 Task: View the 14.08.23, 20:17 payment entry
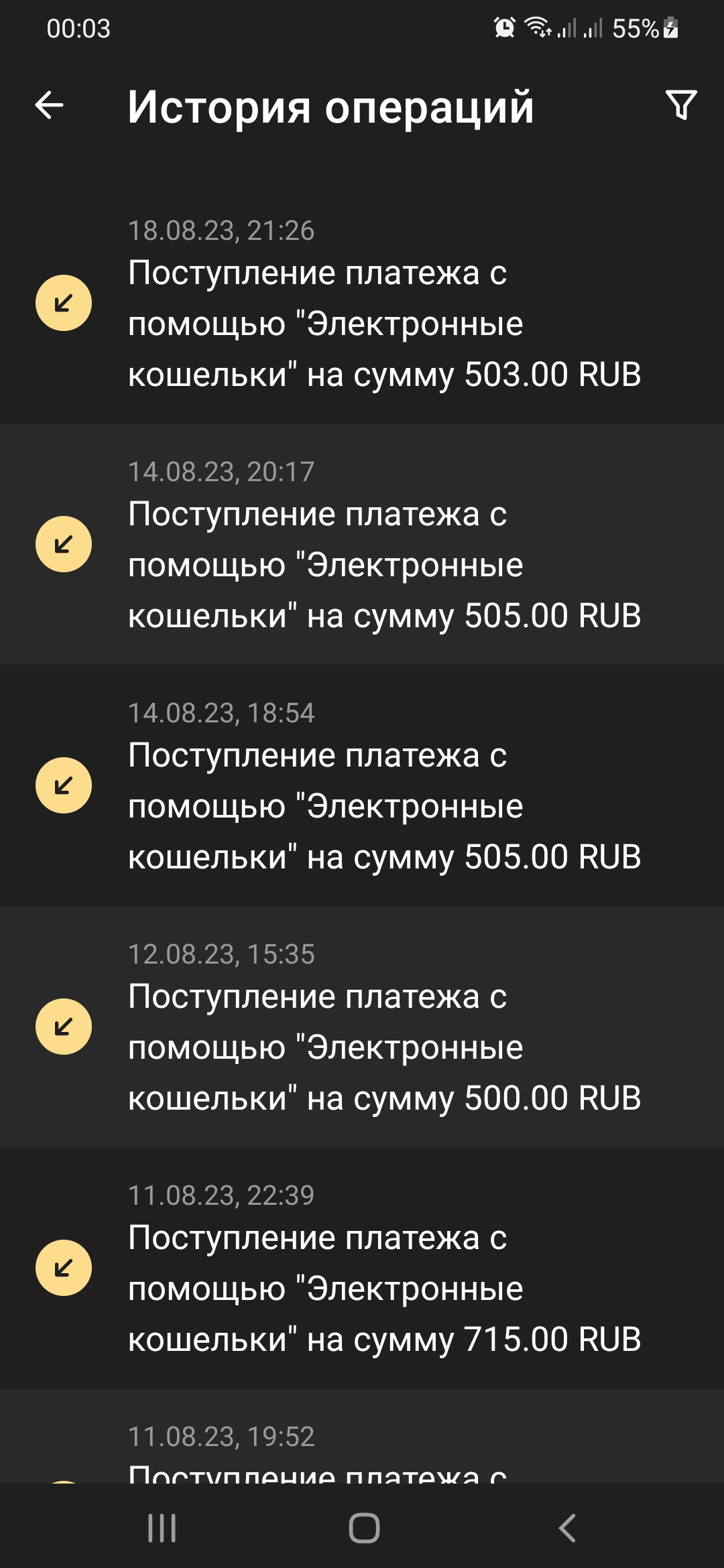point(362,544)
